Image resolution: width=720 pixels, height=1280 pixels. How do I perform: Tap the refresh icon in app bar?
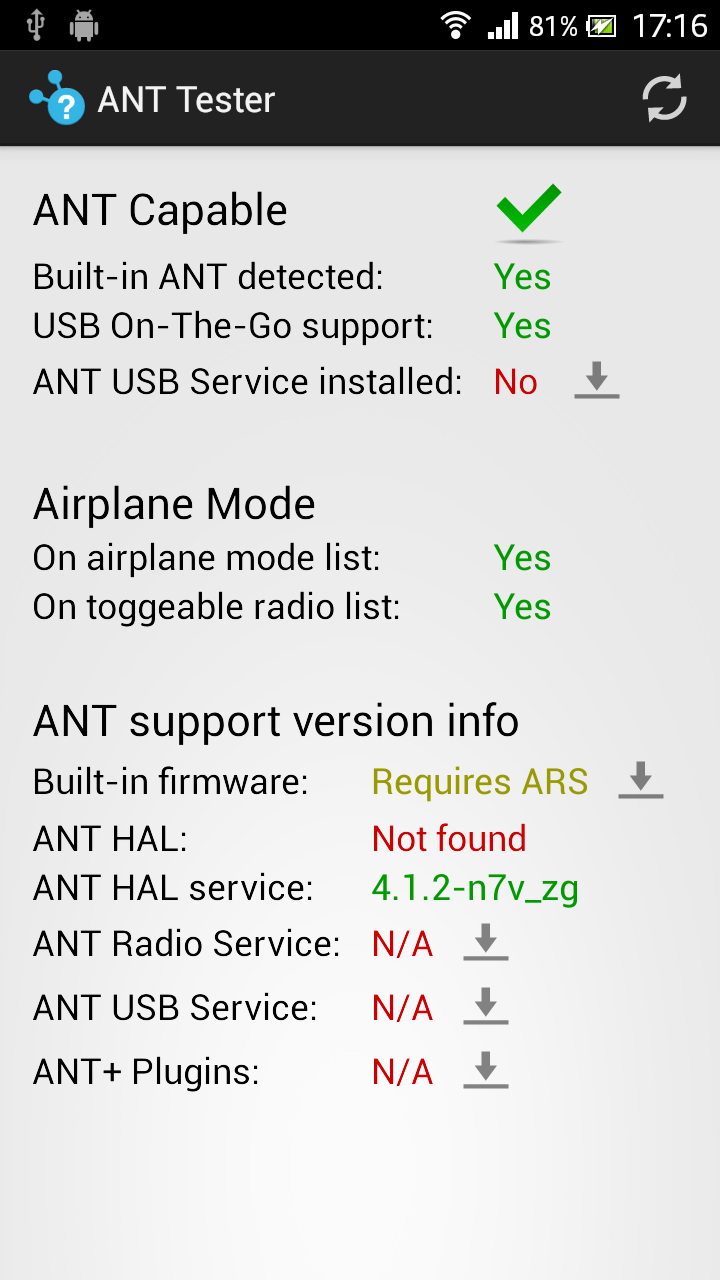click(x=664, y=99)
